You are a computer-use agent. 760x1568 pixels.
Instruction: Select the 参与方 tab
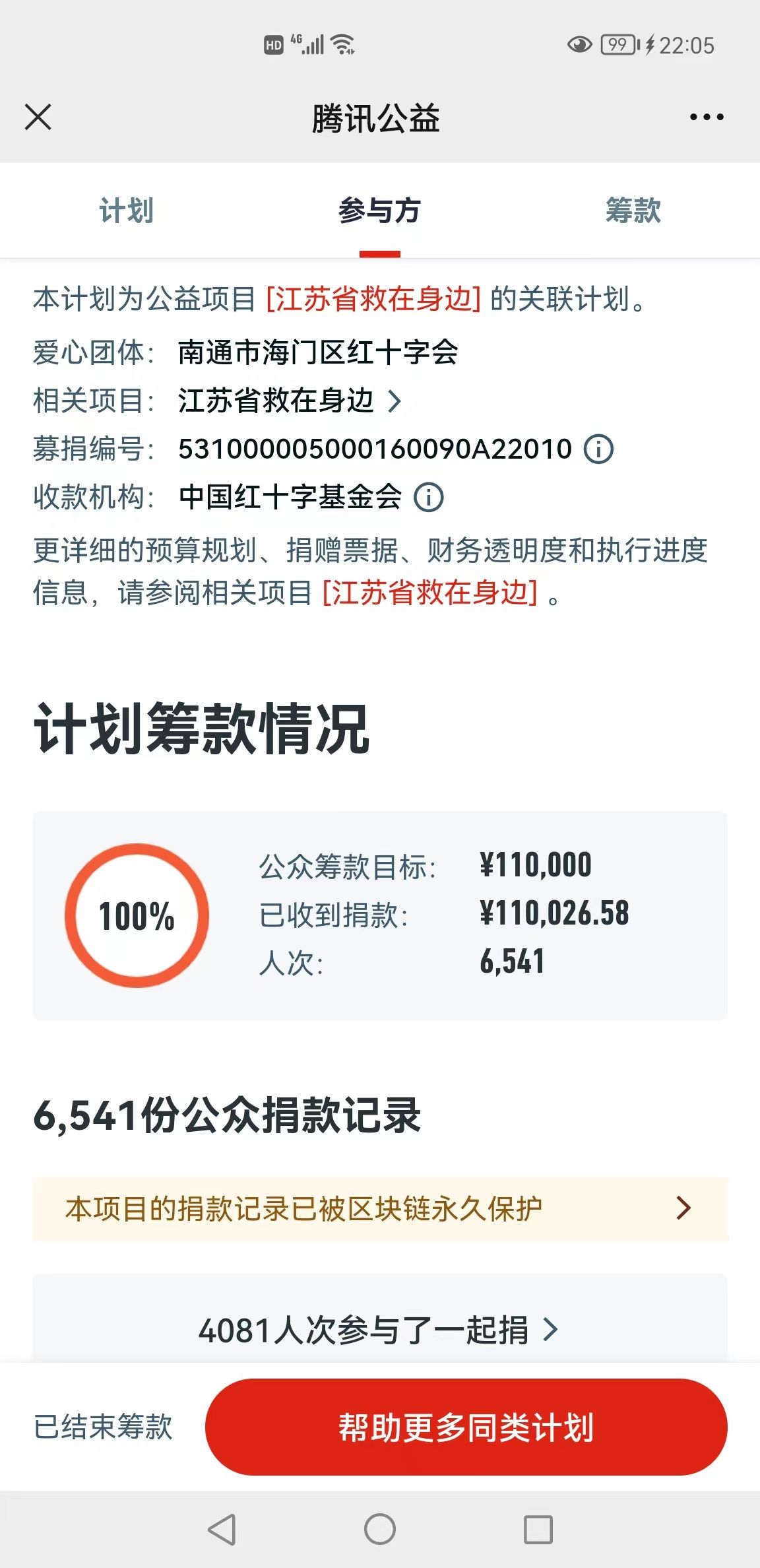tap(379, 211)
